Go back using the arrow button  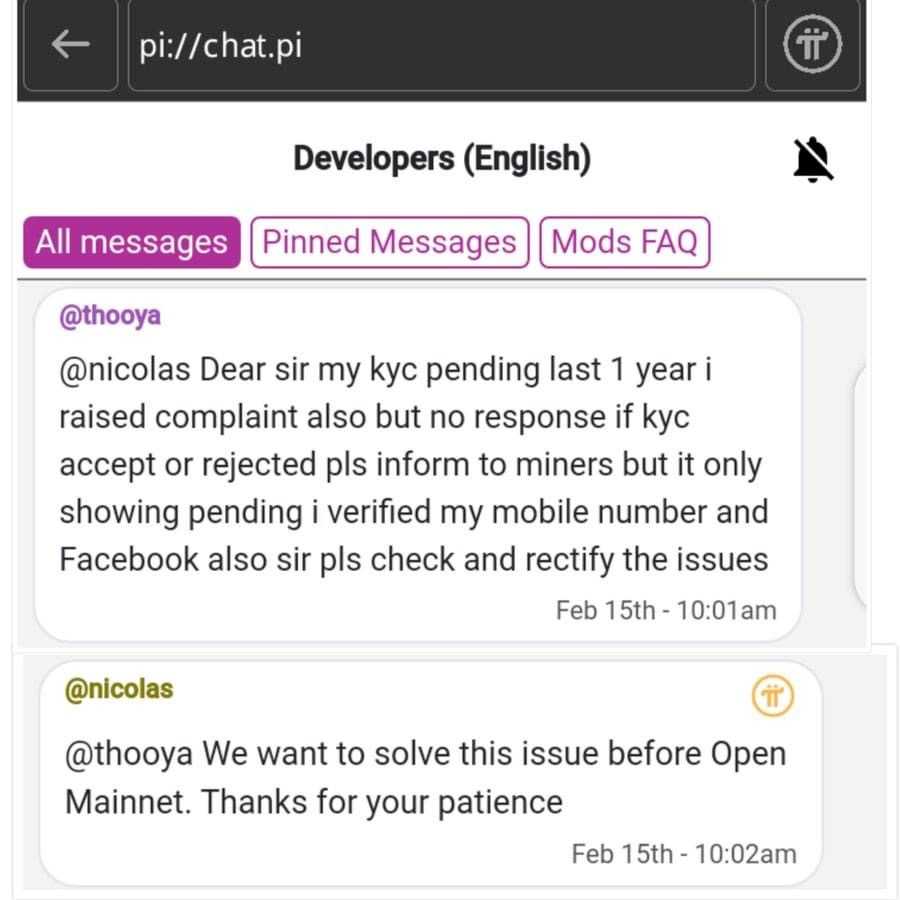tap(70, 45)
